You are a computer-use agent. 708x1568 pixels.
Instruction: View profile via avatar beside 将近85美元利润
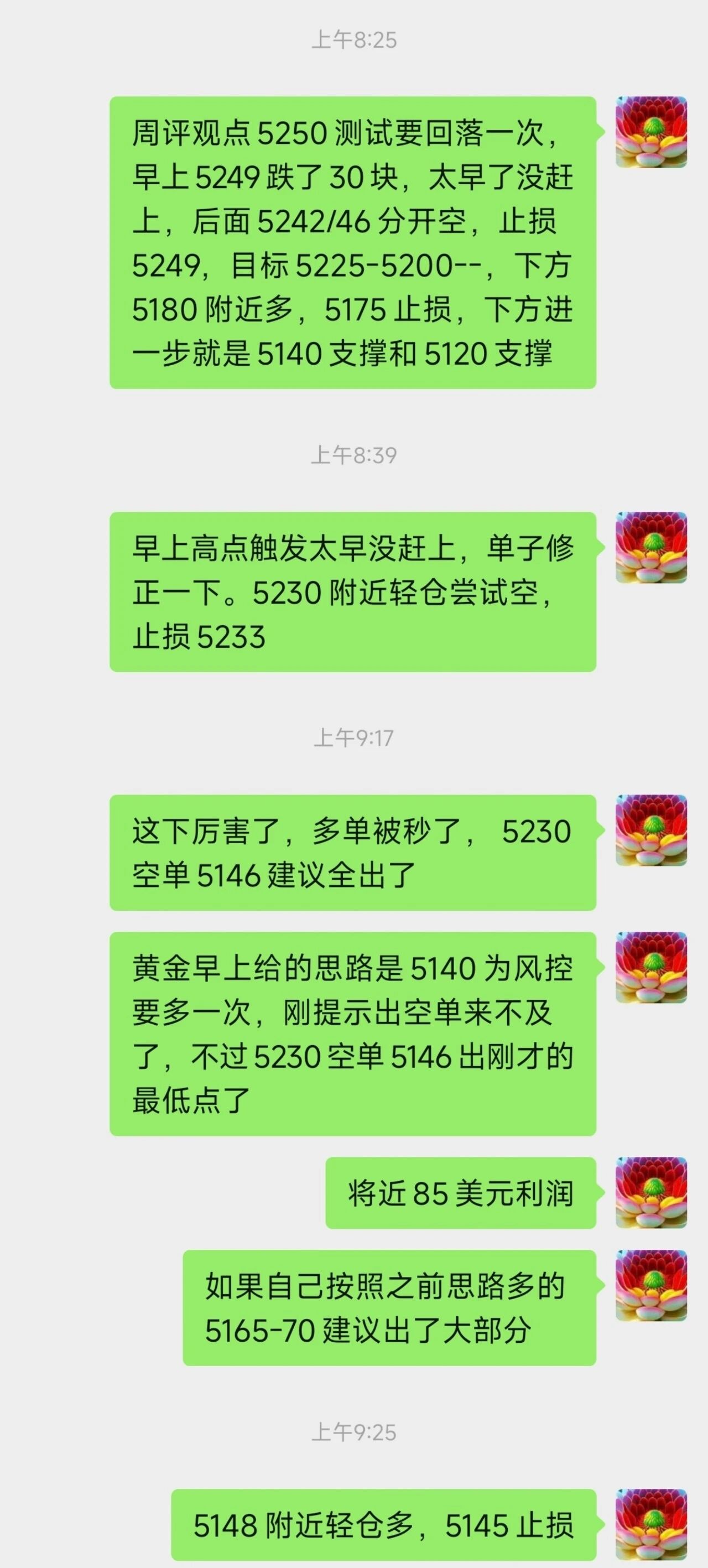[x=651, y=1192]
